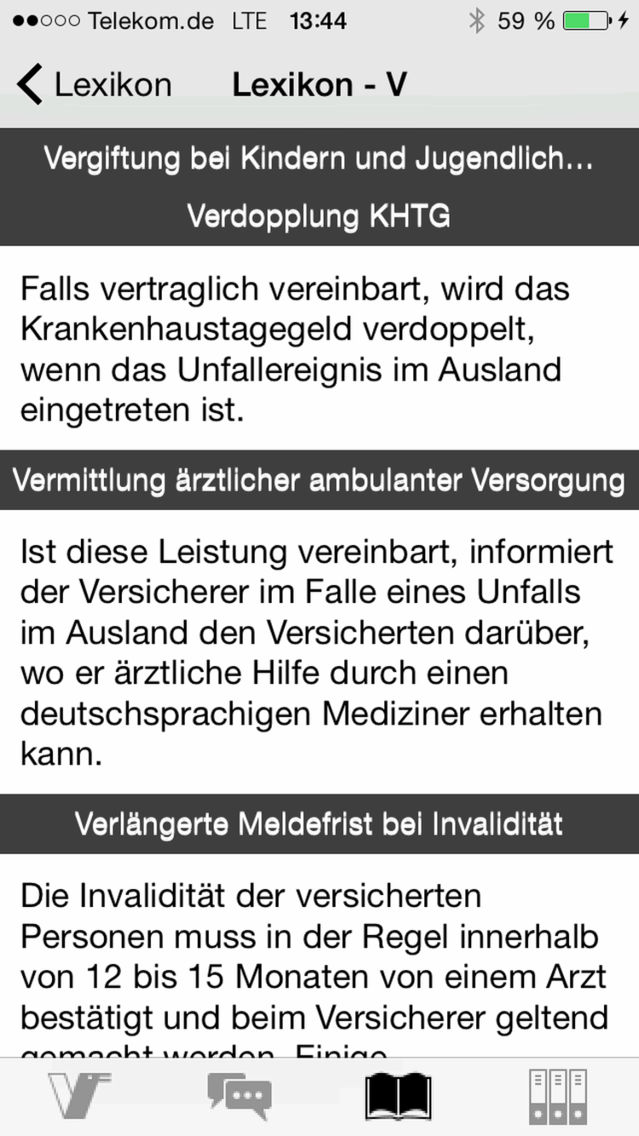Select the open book lexicon tab

(398, 1096)
